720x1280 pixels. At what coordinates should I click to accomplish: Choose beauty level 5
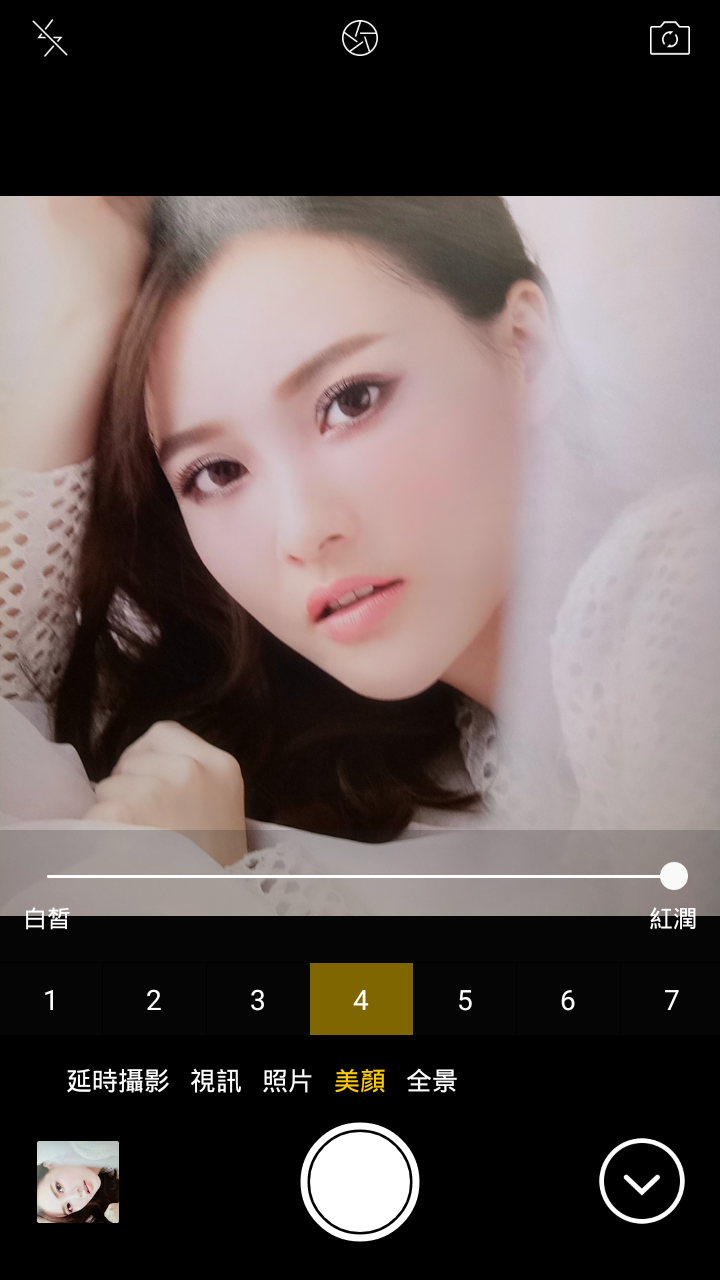(465, 999)
